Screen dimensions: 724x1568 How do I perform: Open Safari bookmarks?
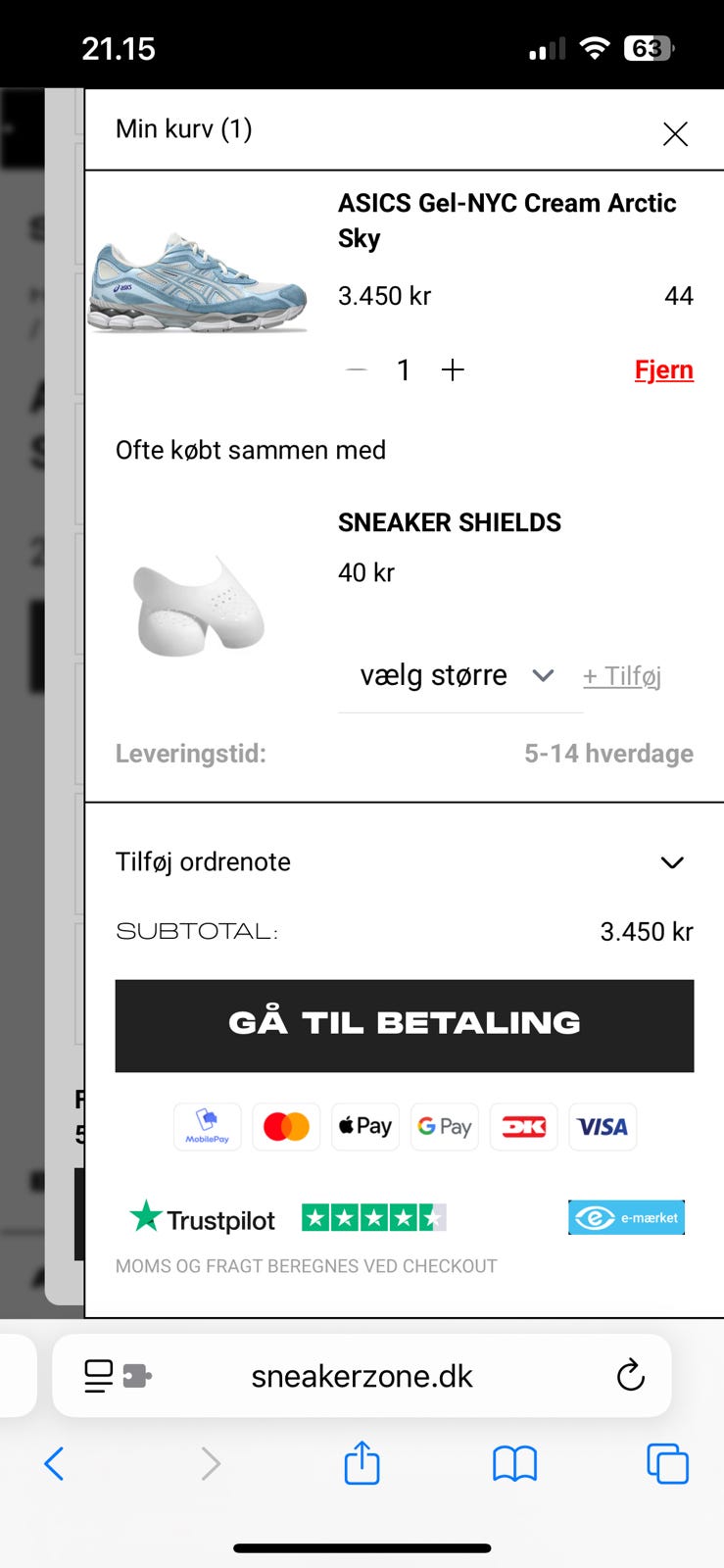(514, 1463)
